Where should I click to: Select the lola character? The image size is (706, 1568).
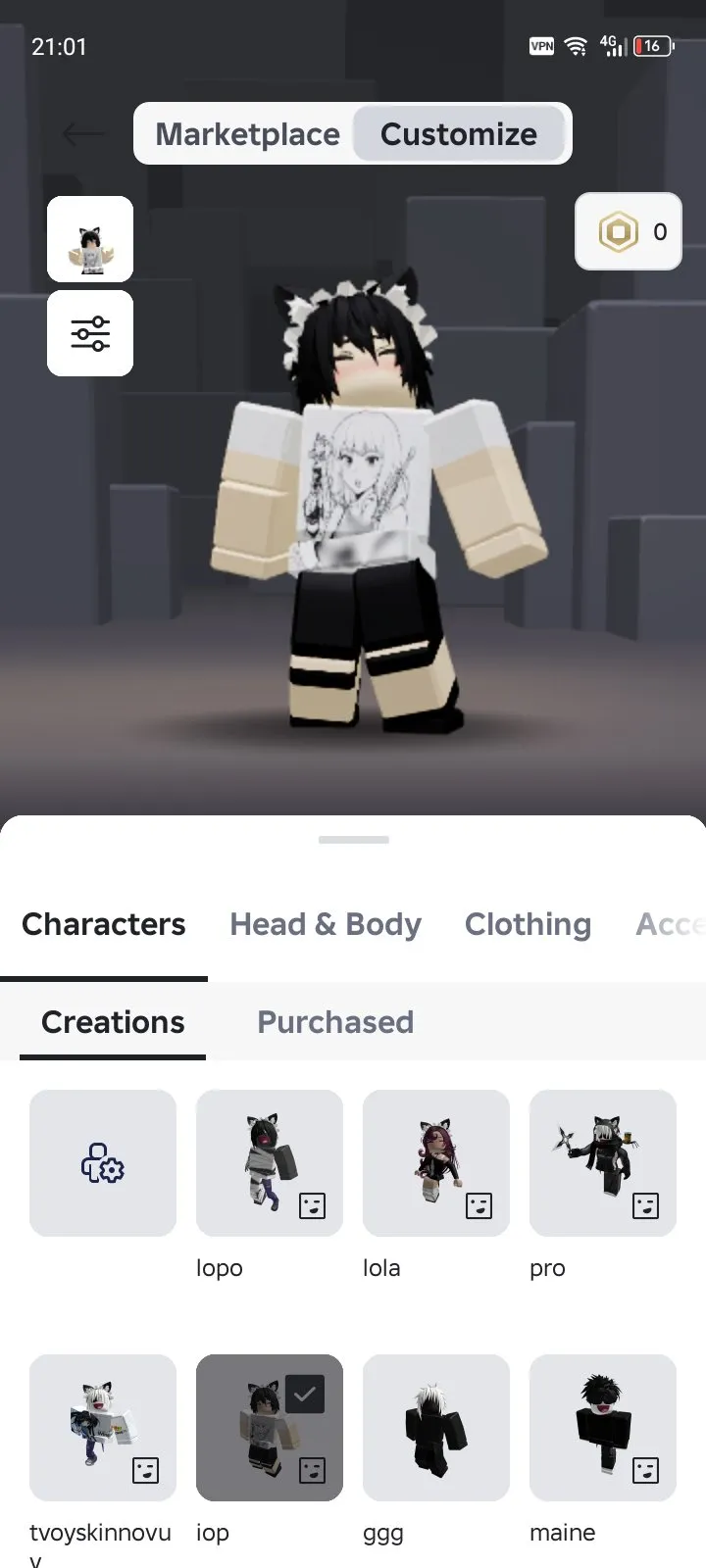(436, 1163)
